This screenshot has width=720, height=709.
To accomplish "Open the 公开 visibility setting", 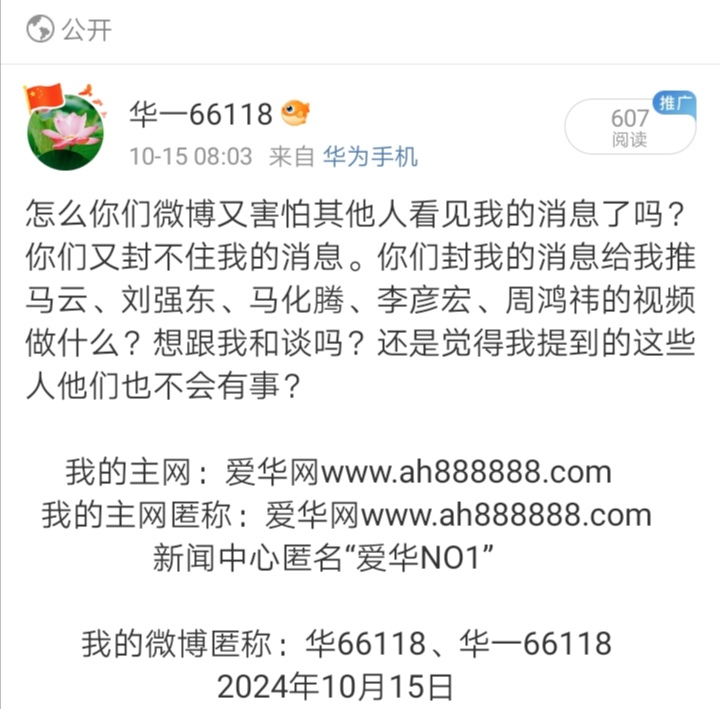I will [x=70, y=30].
